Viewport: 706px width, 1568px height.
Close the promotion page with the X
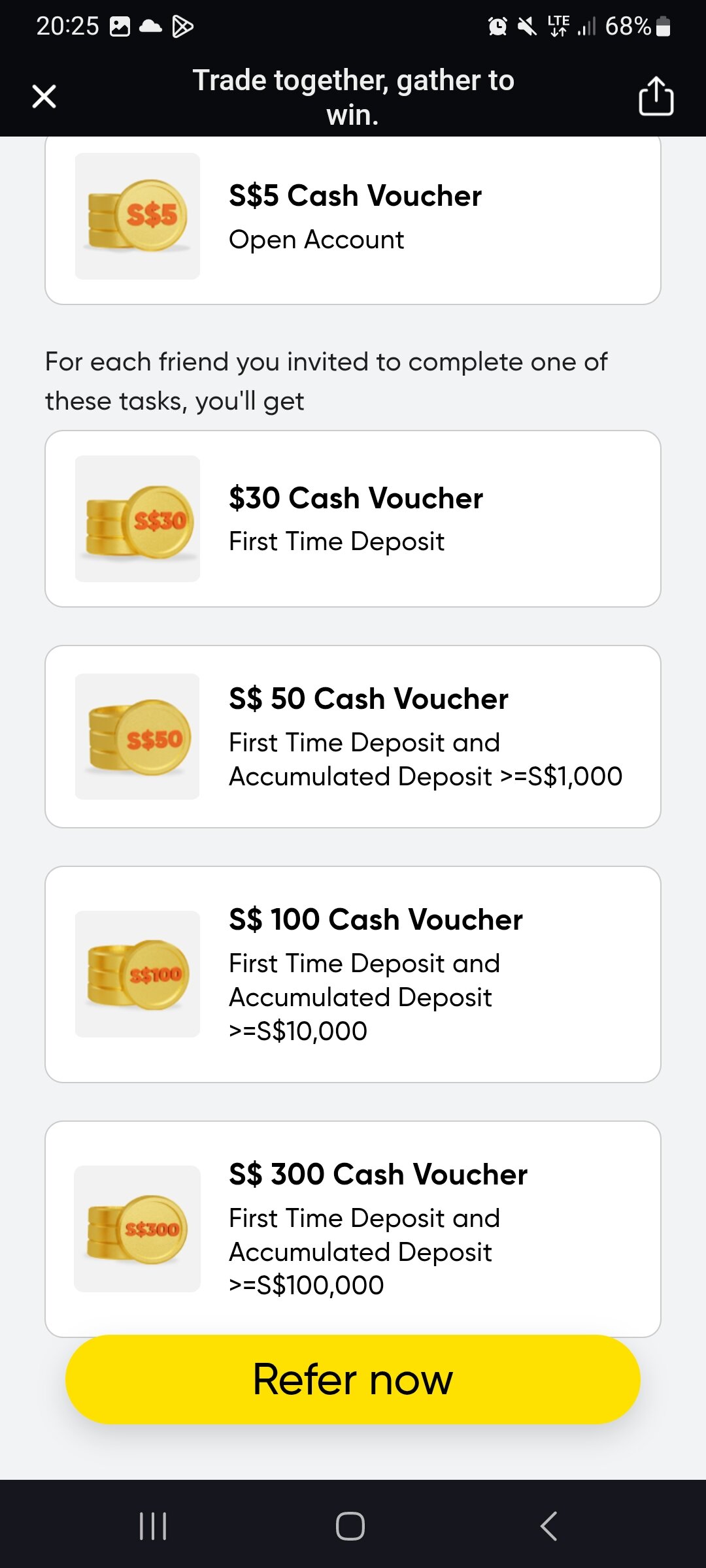point(44,97)
